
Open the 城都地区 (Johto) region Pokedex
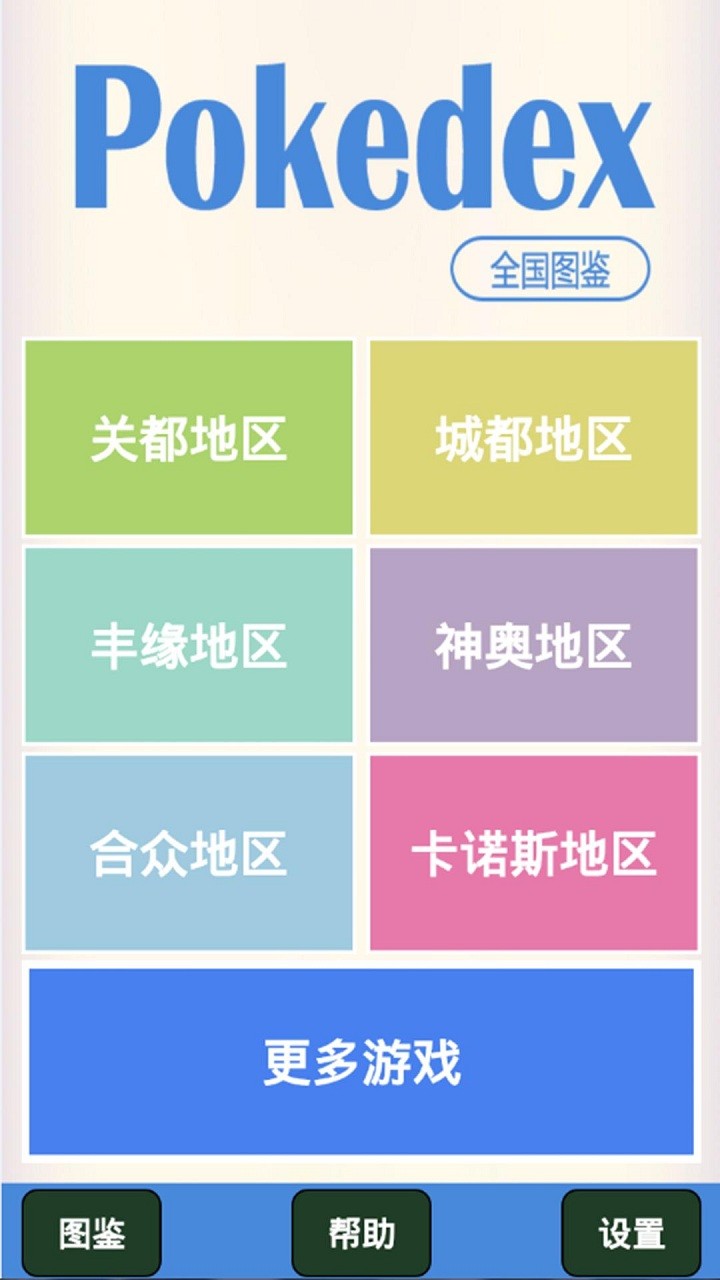point(533,440)
